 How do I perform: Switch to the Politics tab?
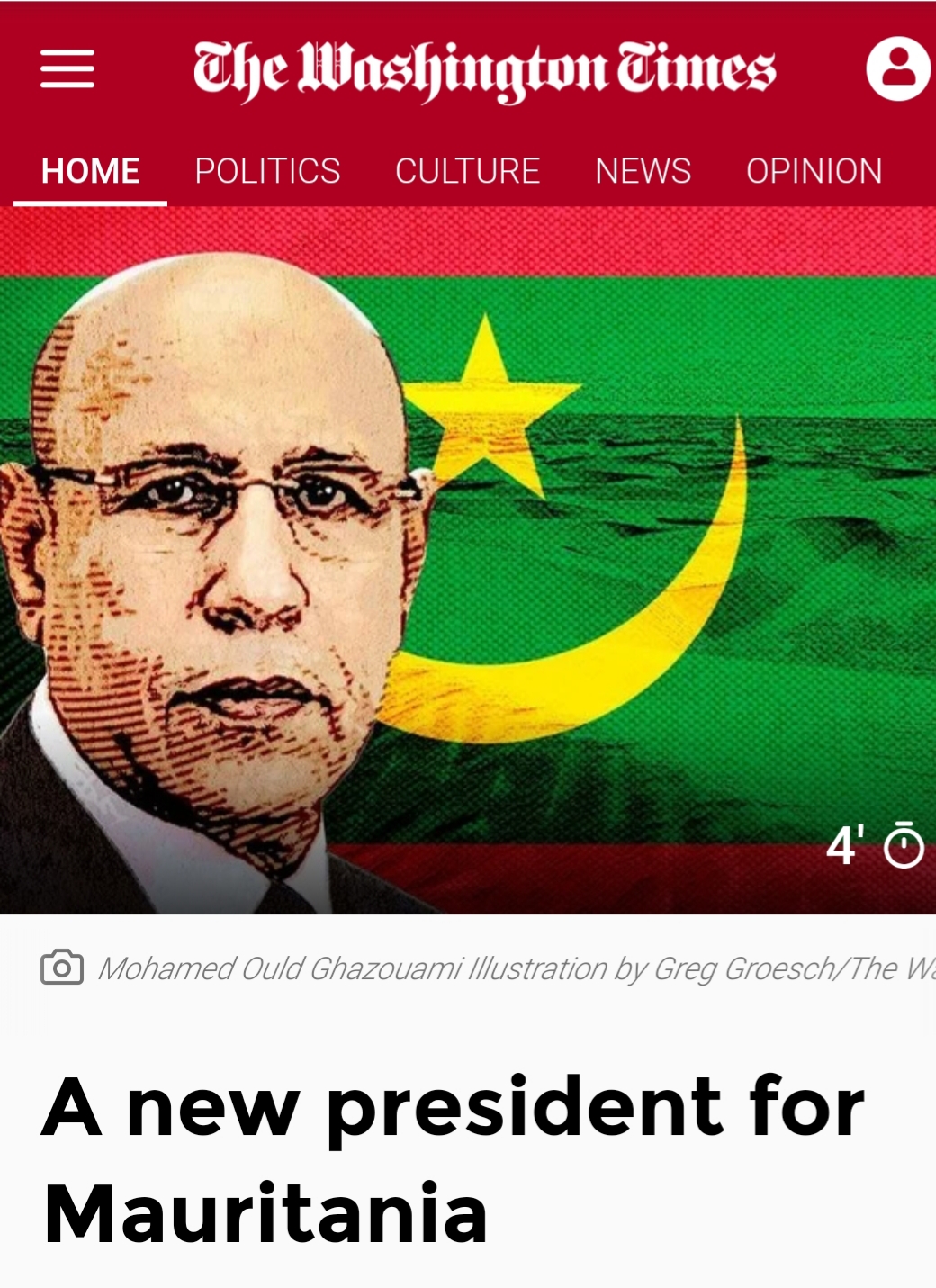coord(267,171)
